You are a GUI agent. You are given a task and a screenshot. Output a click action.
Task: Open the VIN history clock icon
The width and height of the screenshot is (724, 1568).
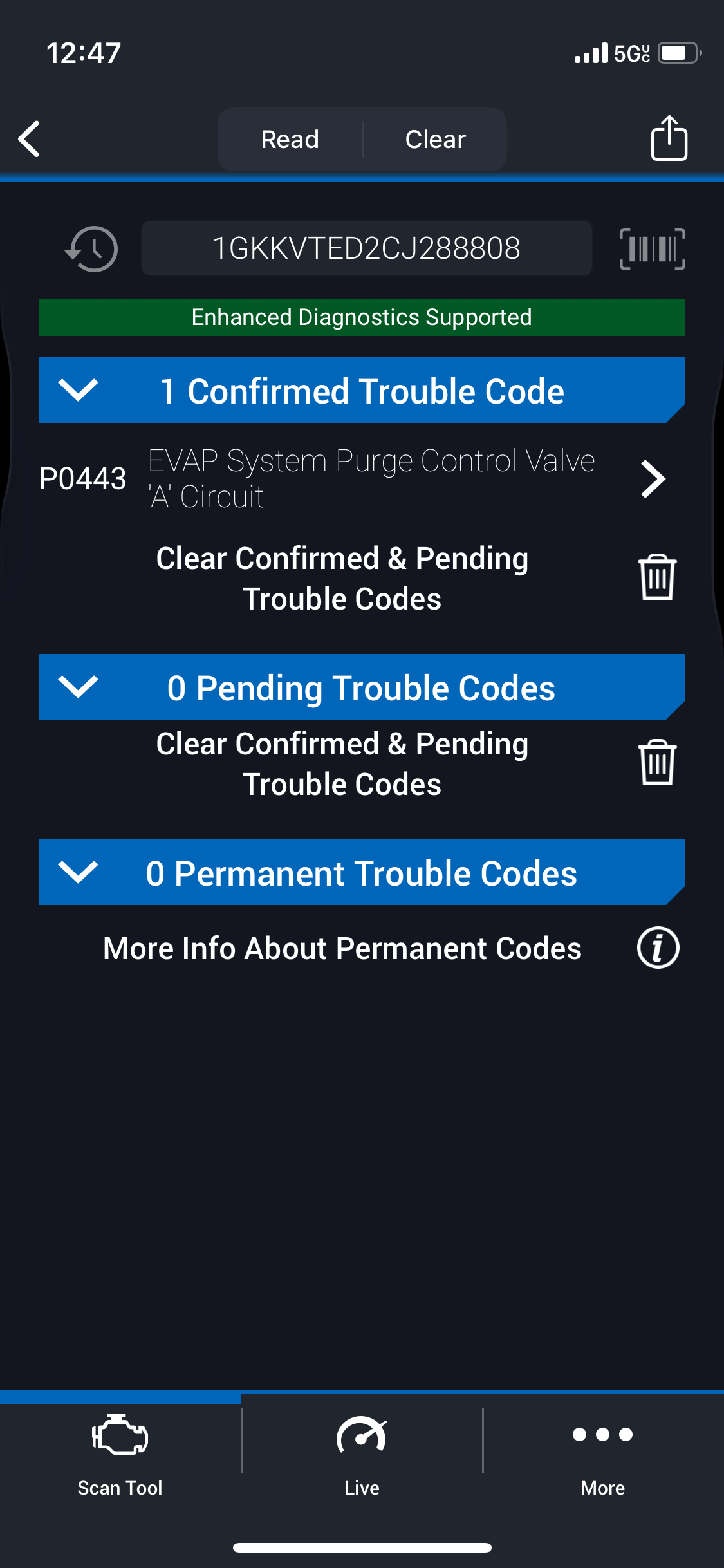(x=91, y=248)
